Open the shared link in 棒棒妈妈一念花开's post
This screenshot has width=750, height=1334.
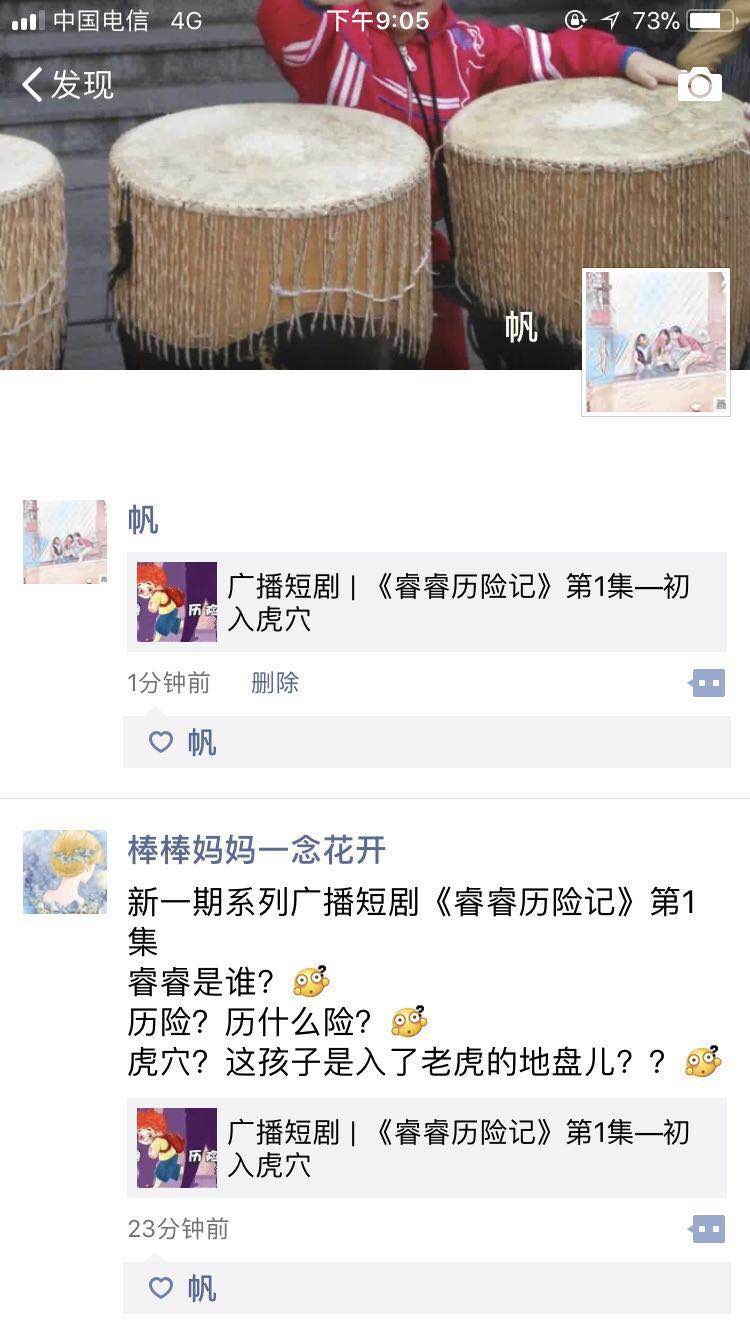(427, 1148)
